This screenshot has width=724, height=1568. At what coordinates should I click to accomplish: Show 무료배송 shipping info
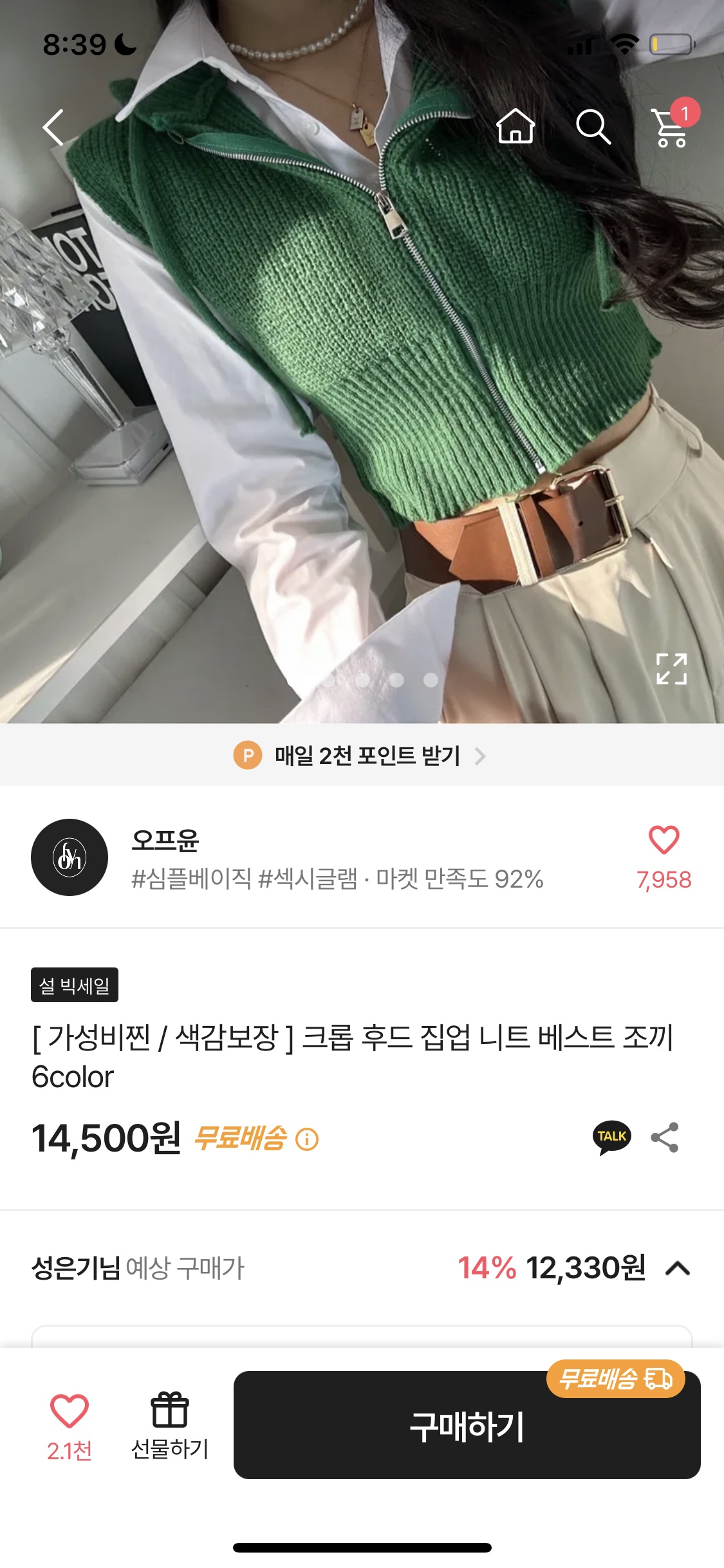click(307, 1139)
